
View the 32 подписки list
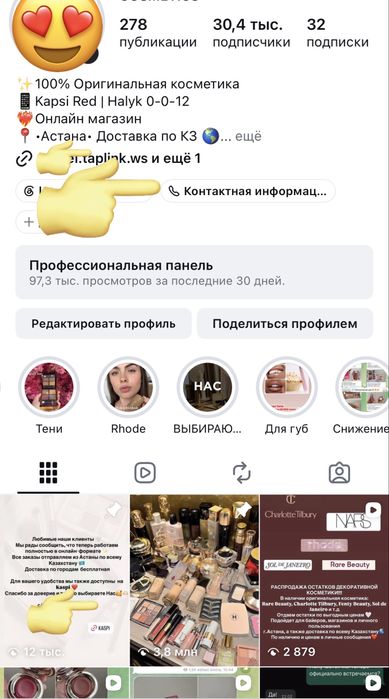(x=337, y=33)
